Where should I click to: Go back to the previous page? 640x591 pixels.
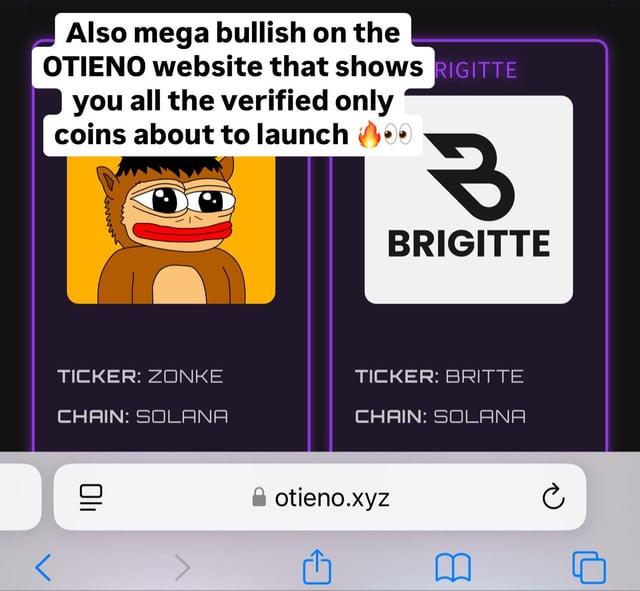pos(42,567)
